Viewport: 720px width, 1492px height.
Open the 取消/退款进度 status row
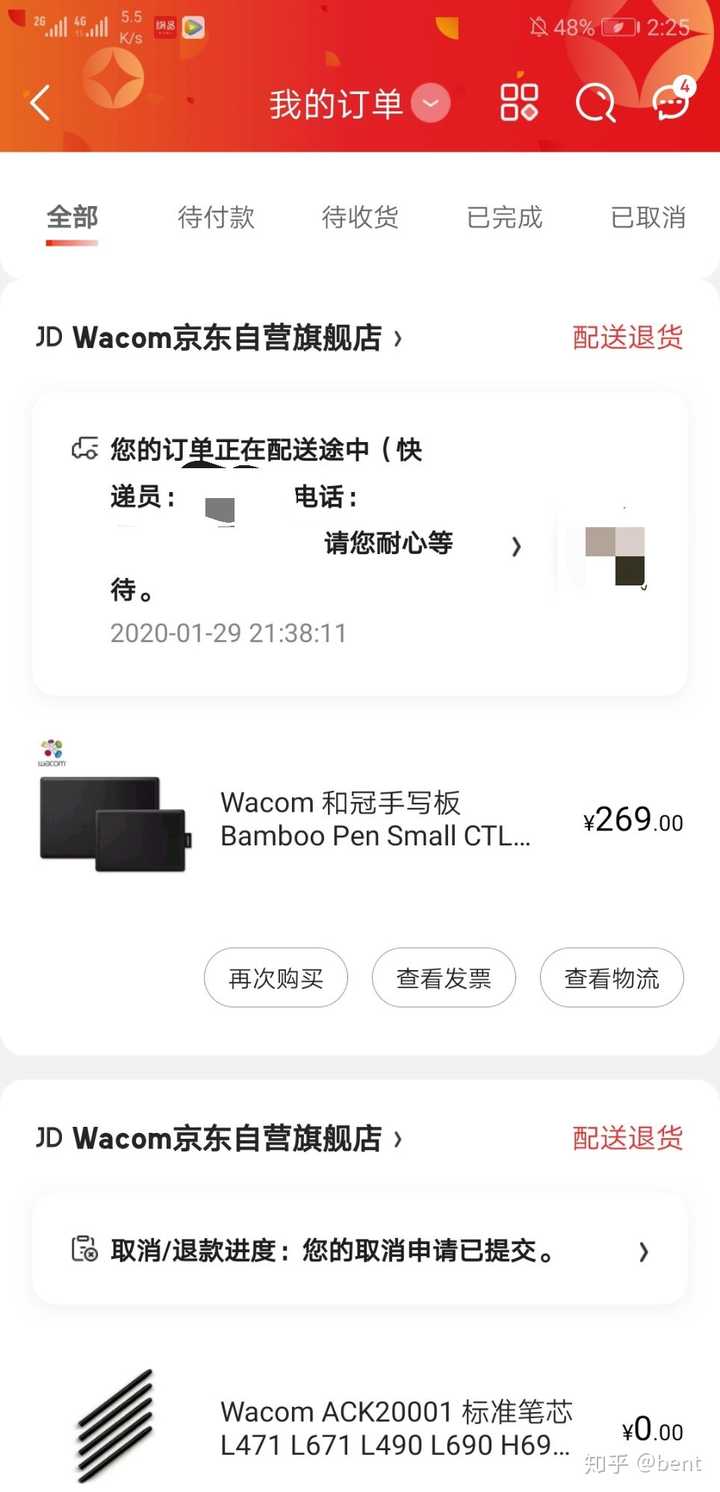point(360,1251)
